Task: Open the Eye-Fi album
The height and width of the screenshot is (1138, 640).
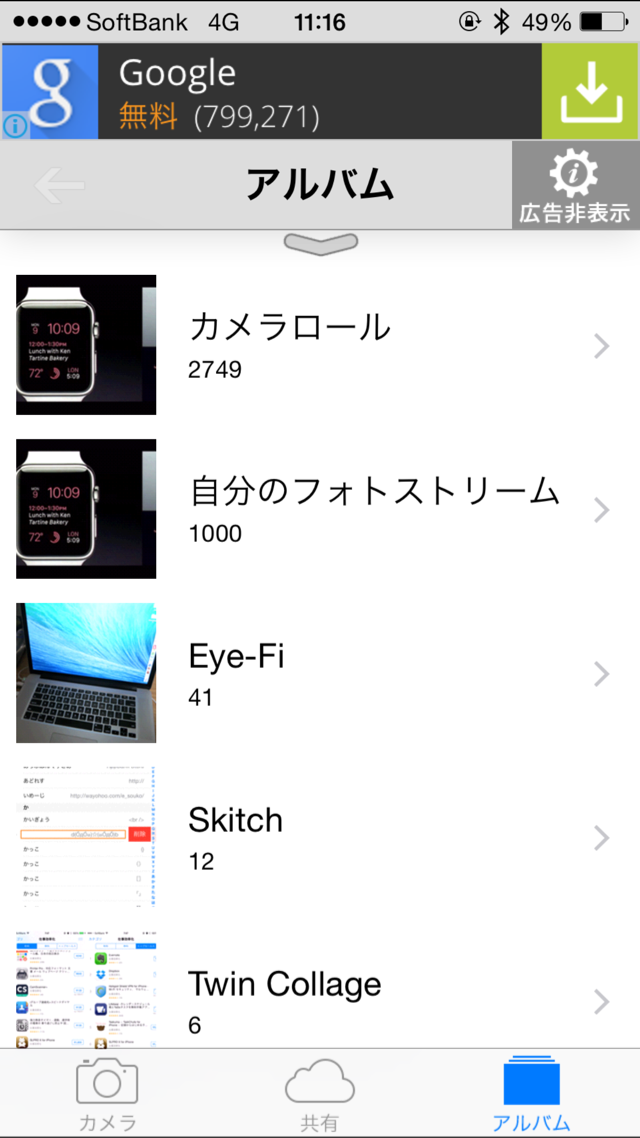Action: tap(320, 674)
